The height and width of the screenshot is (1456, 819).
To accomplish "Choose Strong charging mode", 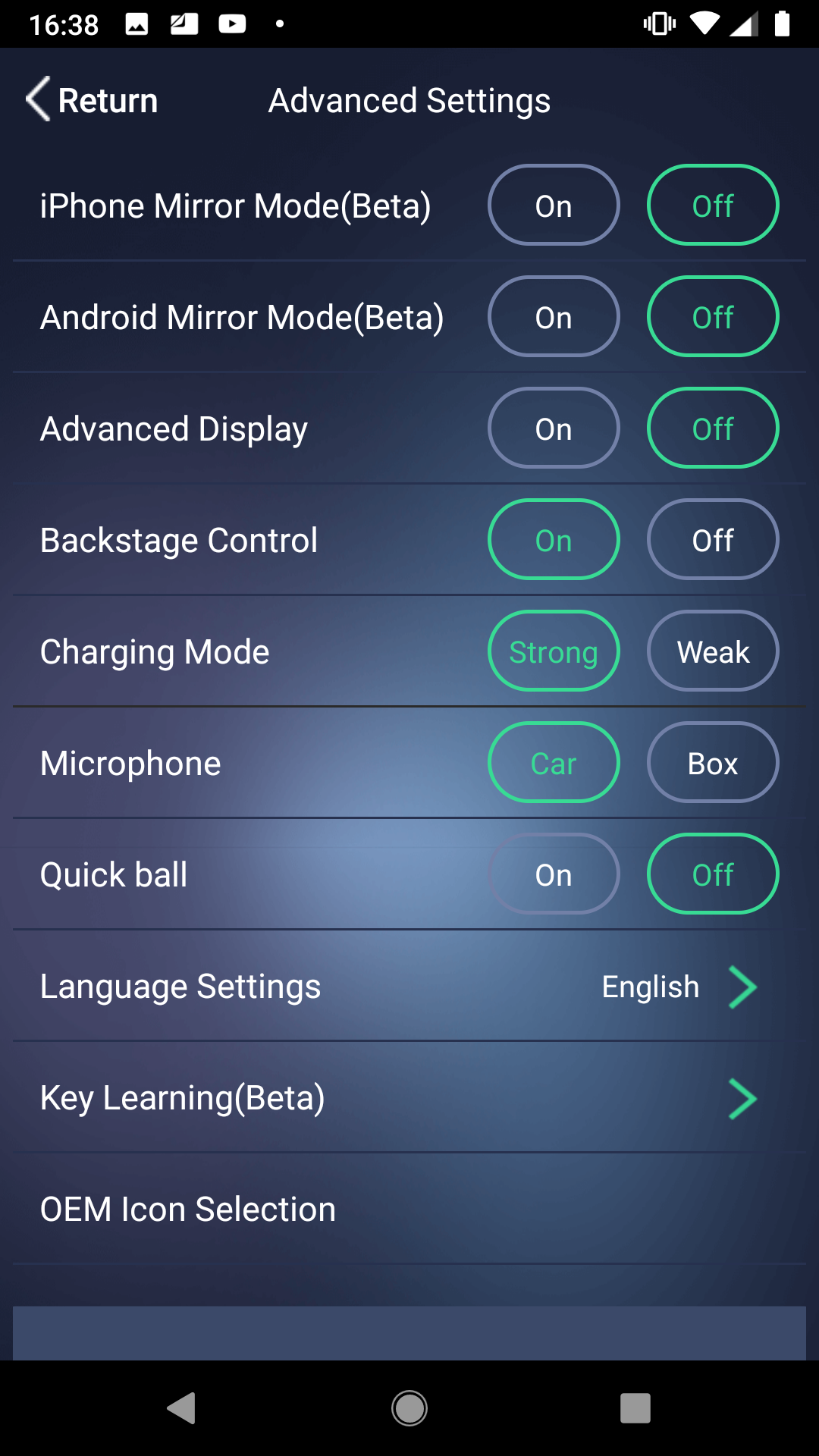I will [x=554, y=651].
